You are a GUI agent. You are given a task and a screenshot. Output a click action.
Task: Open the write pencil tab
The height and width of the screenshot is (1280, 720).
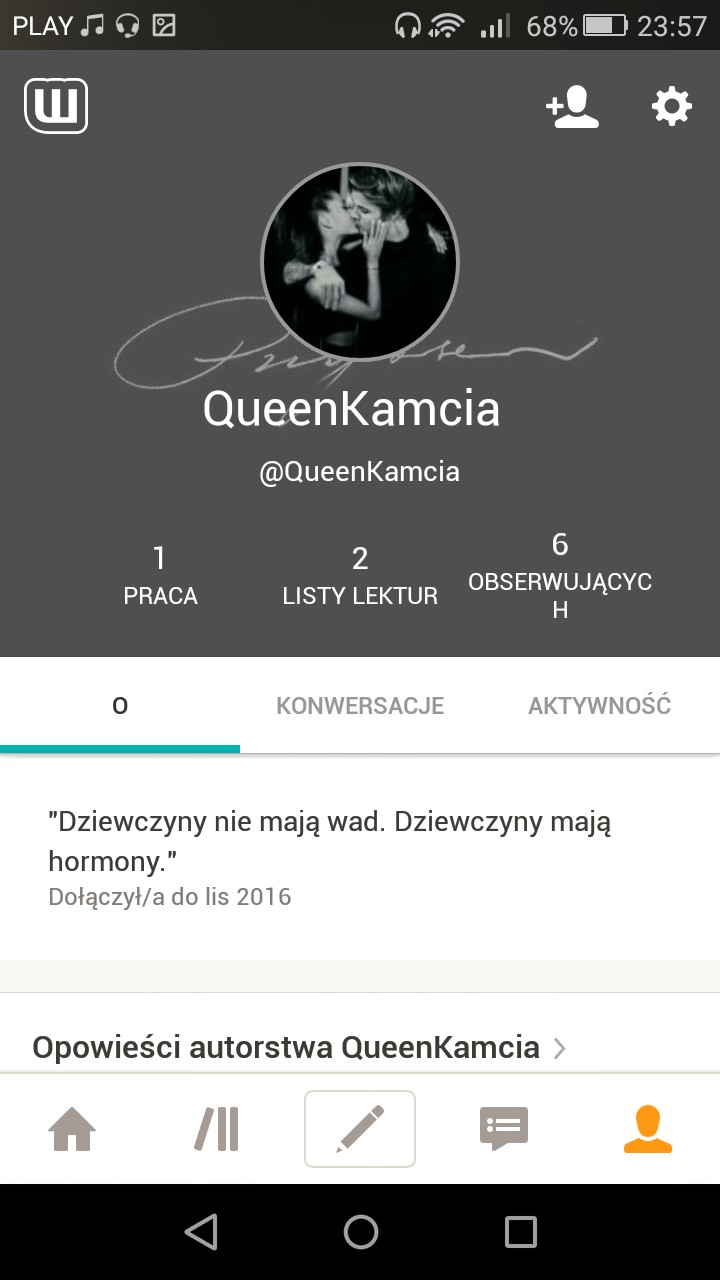[x=360, y=1129]
